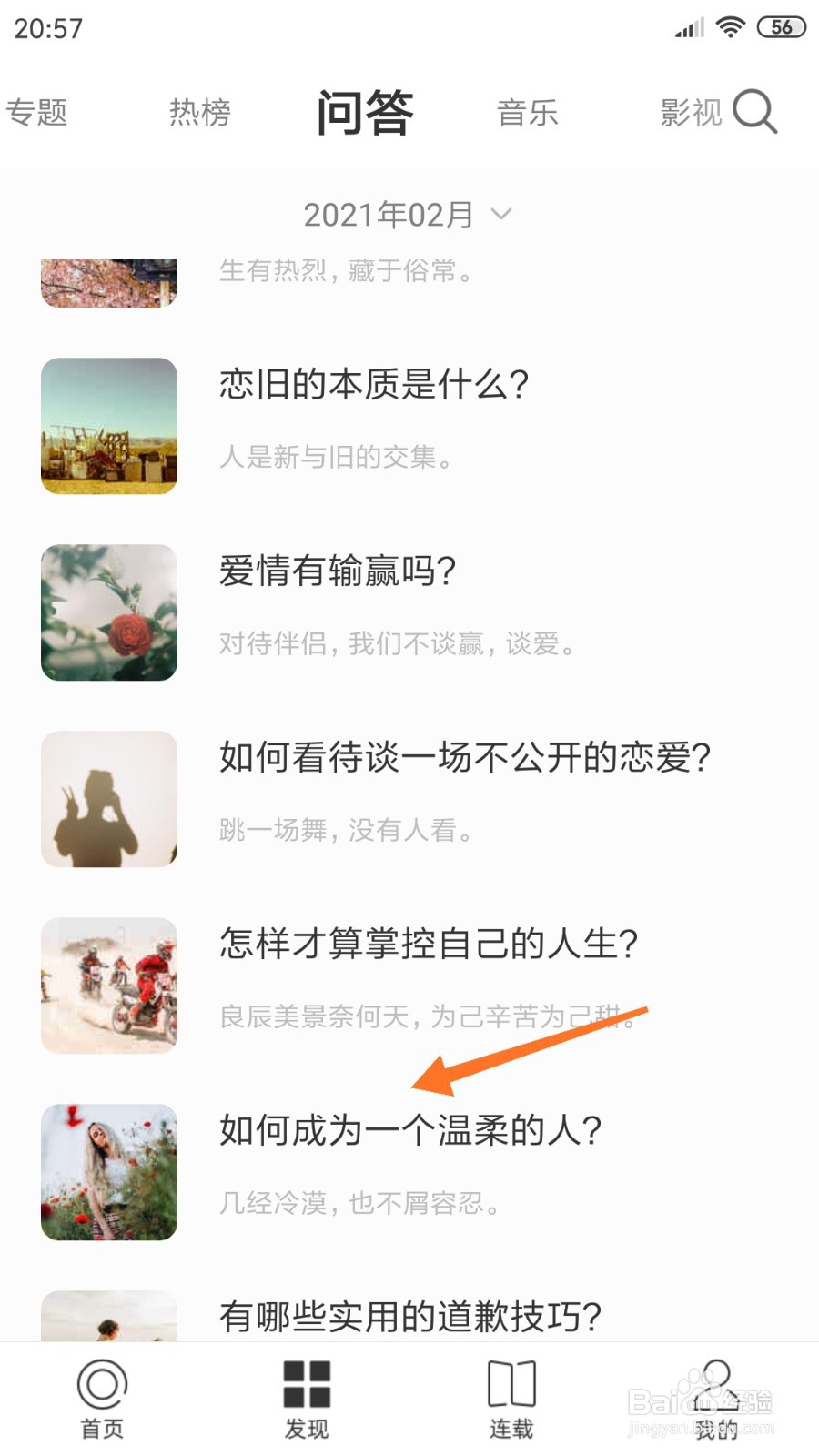Open the search icon
This screenshot has height=1456, width=819.
tap(756, 113)
